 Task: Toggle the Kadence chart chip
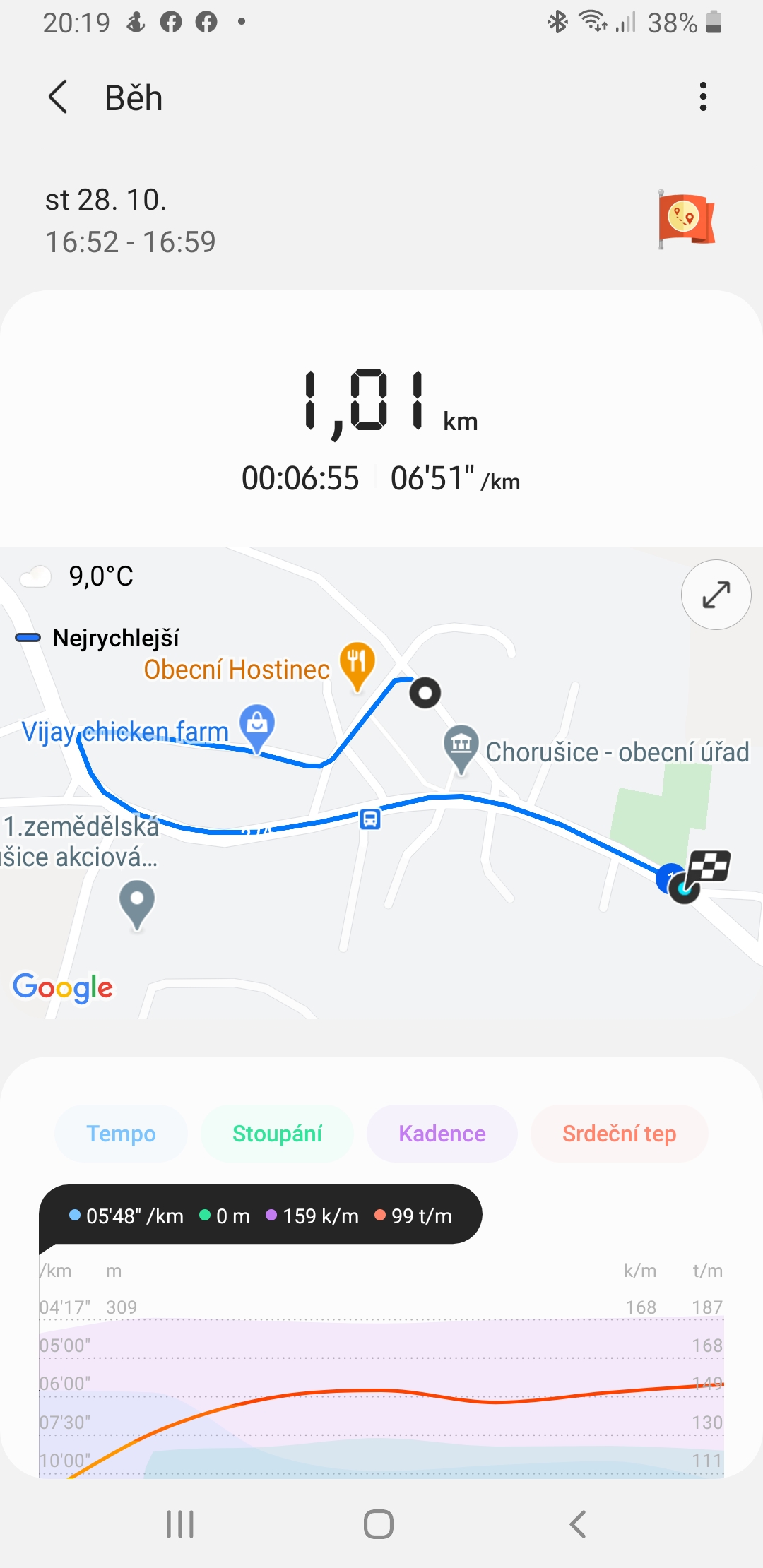pyautogui.click(x=442, y=1134)
